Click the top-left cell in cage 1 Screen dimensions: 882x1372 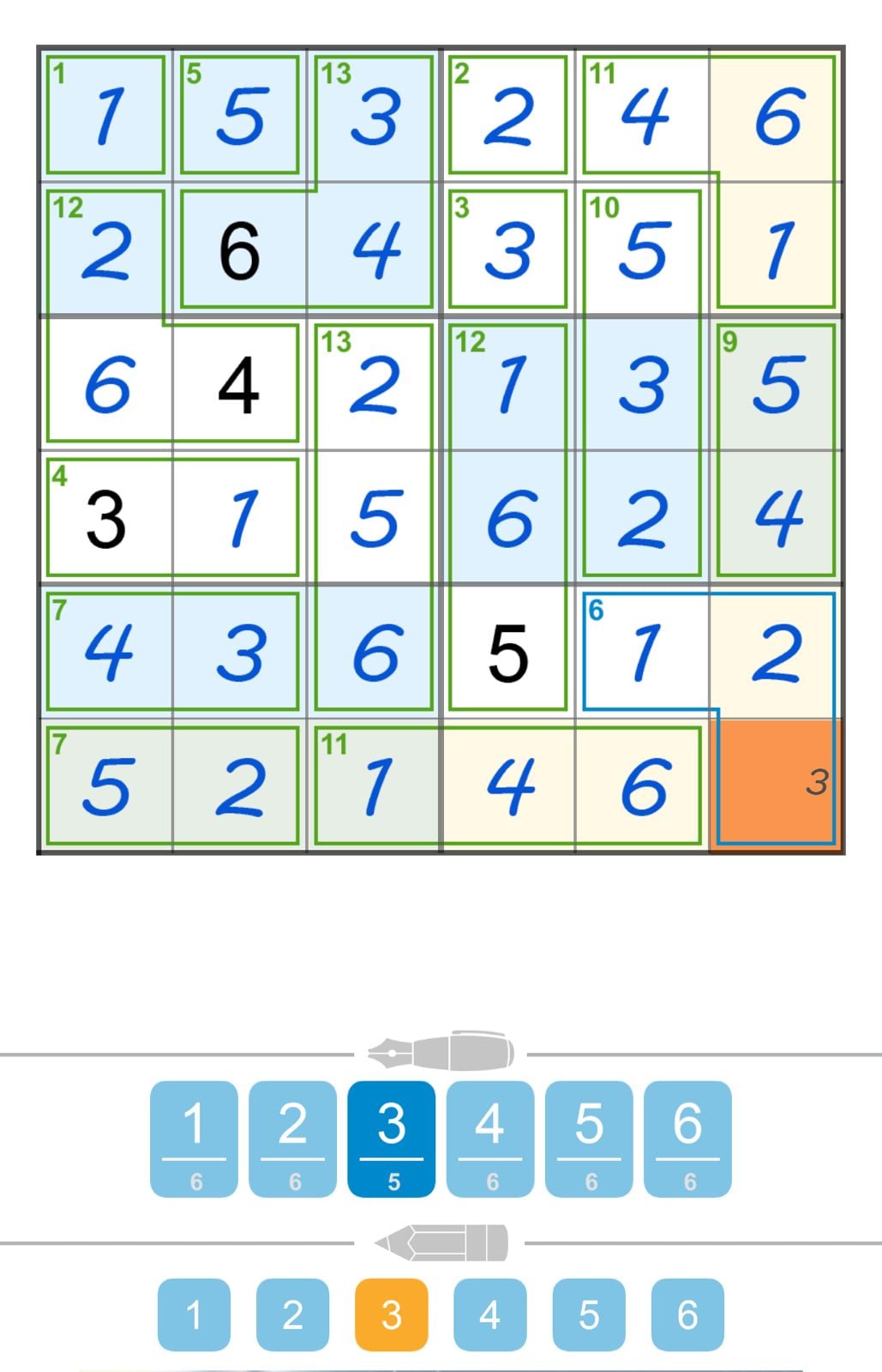pyautogui.click(x=106, y=112)
